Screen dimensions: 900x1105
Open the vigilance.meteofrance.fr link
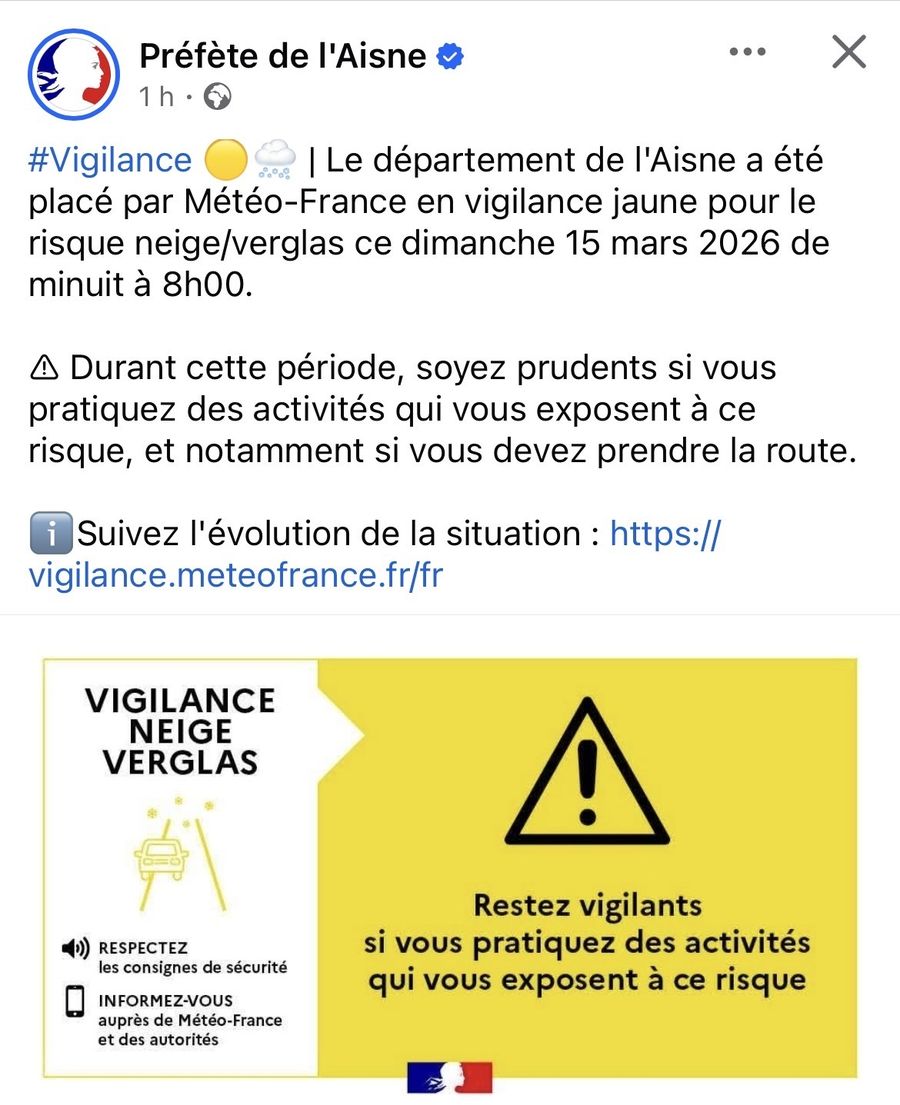375,554
